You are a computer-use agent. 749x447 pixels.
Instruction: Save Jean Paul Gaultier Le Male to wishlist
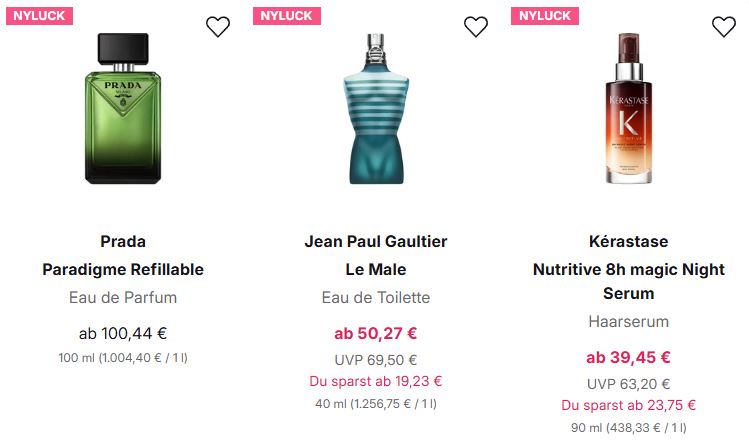click(476, 27)
